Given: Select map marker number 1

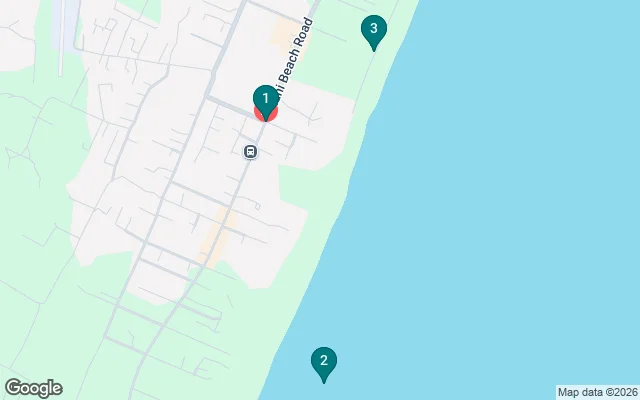Looking at the screenshot, I should (265, 100).
